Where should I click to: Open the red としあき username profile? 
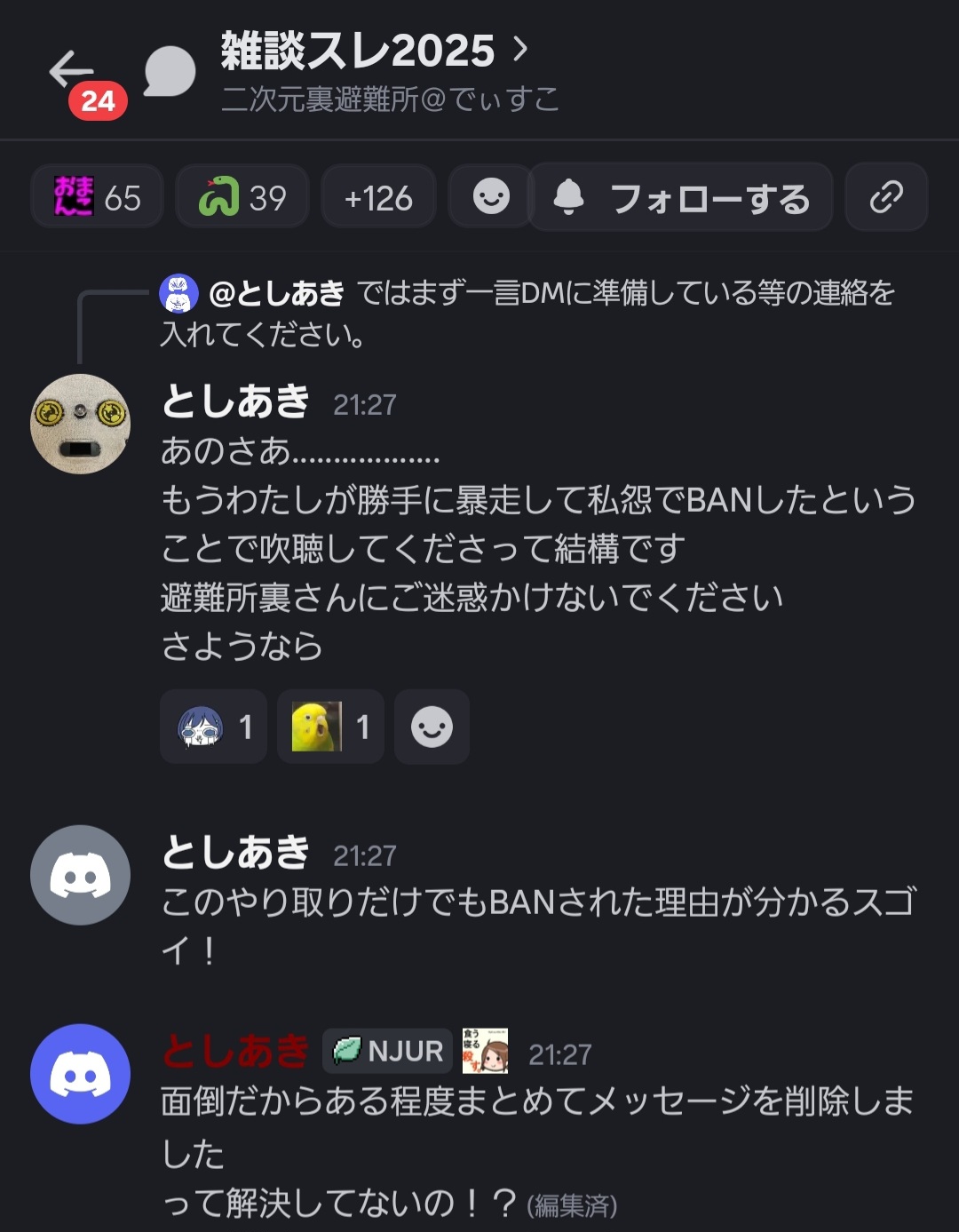point(235,1052)
